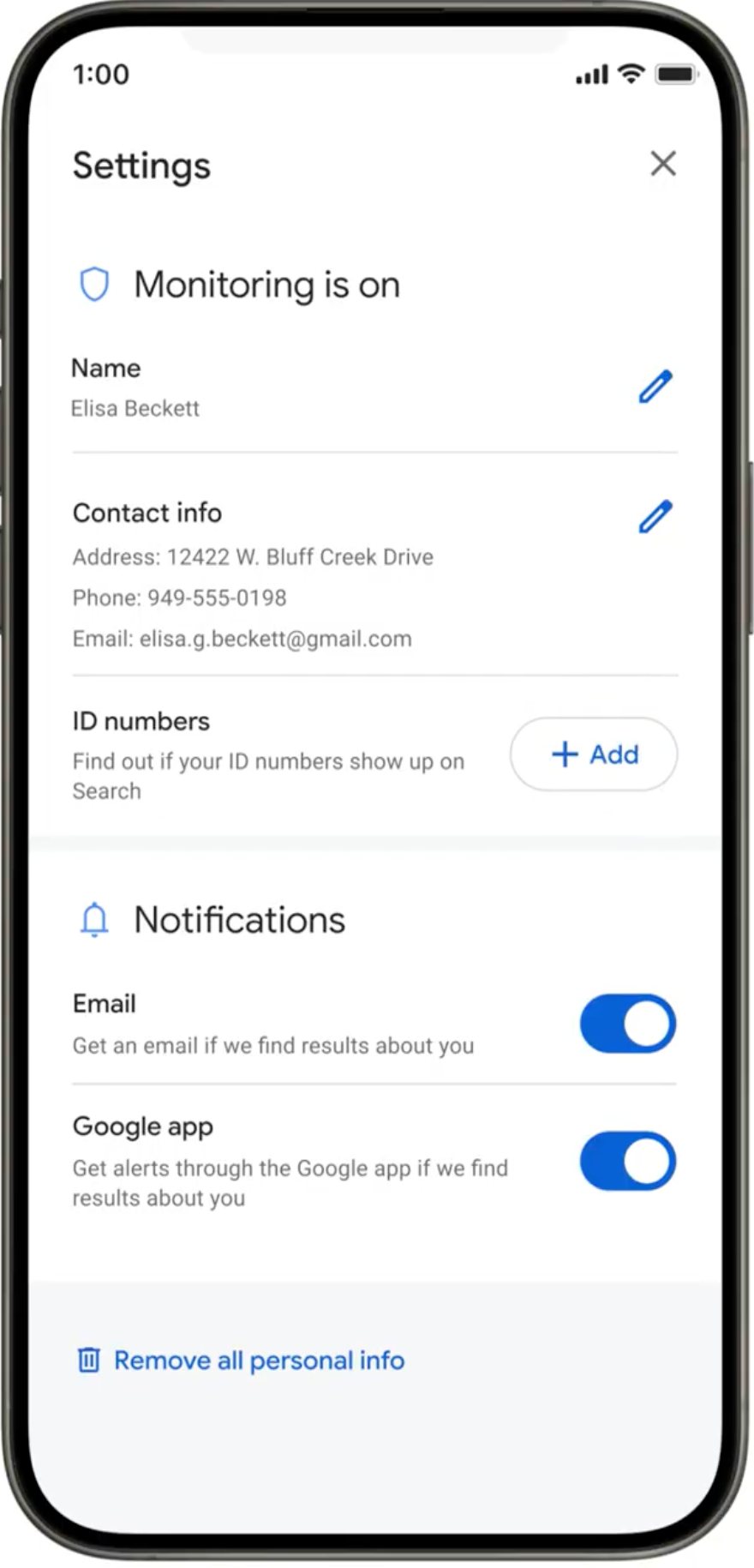754x1568 pixels.
Task: Disable Google app alerts
Action: [628, 1162]
